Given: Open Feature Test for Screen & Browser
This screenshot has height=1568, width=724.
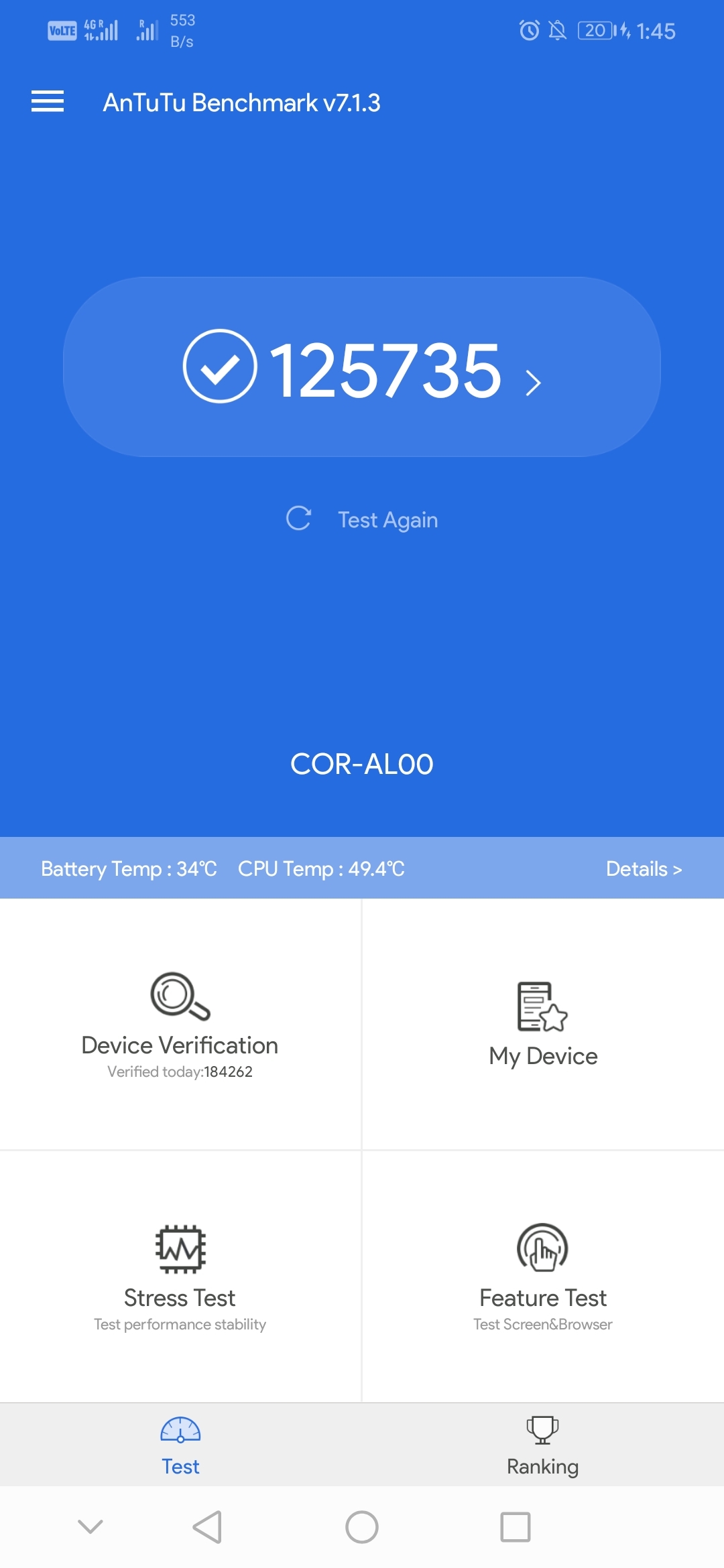Looking at the screenshot, I should 543,1277.
